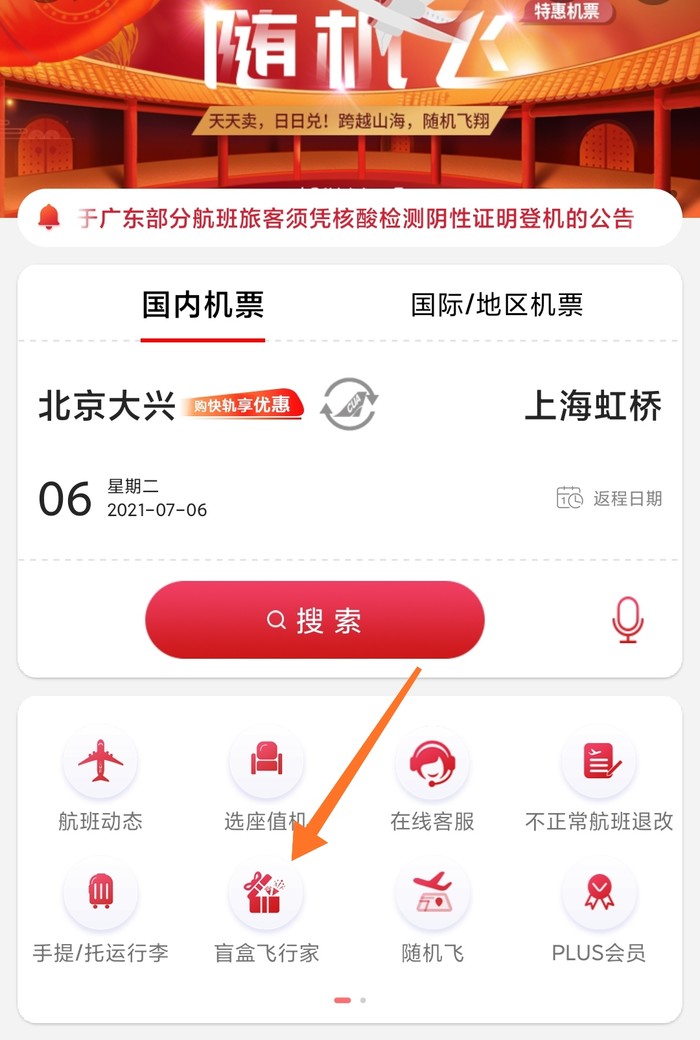The height and width of the screenshot is (1040, 700).
Task: Open the 随机飞 promotional banner
Action: [x=350, y=90]
